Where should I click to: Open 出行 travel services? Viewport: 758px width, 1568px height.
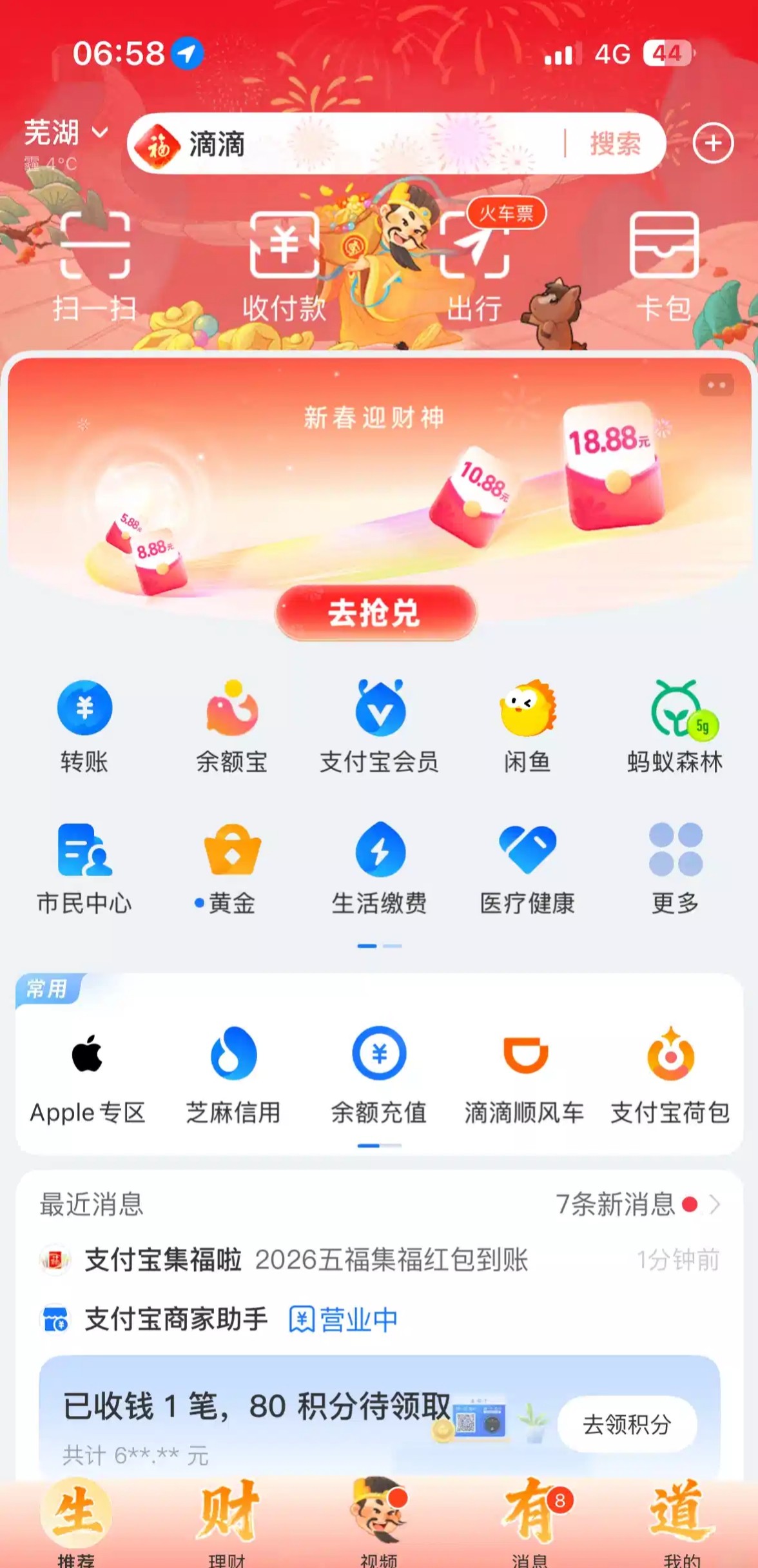[x=474, y=264]
